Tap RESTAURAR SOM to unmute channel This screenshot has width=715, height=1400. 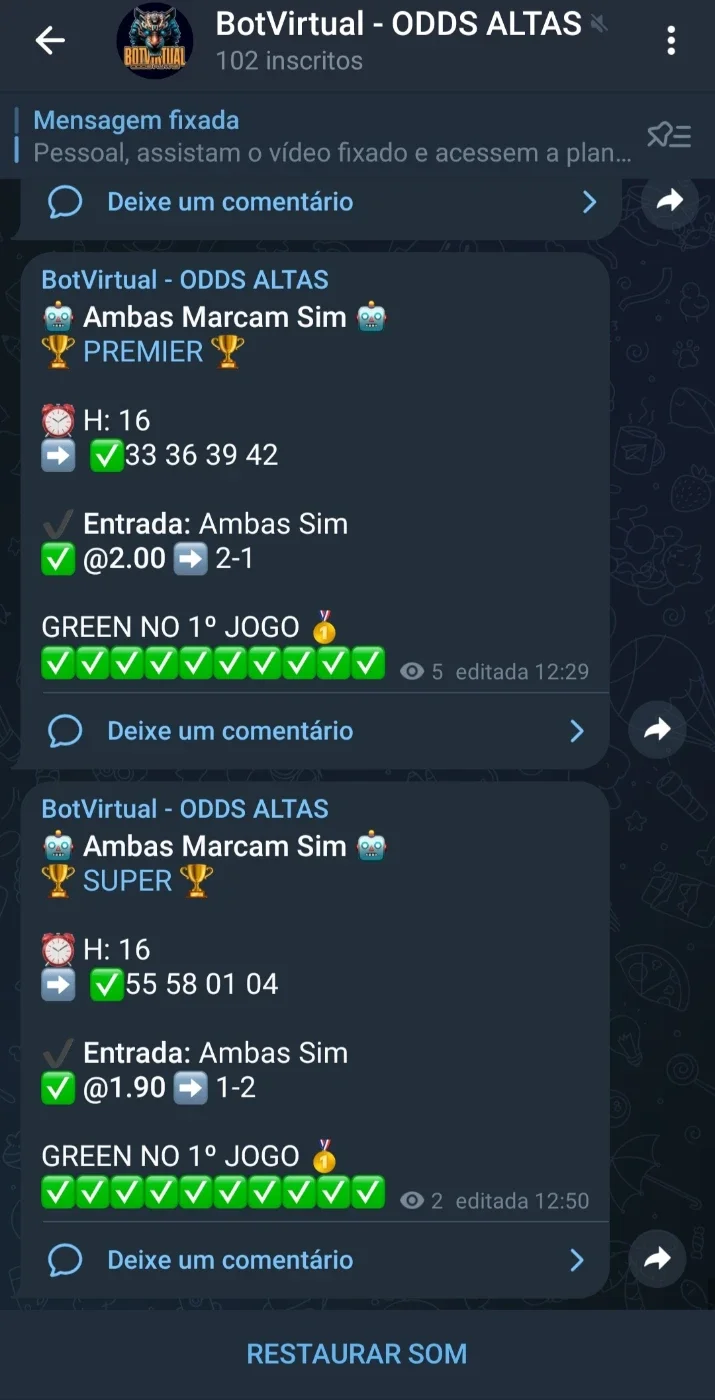tap(357, 1354)
